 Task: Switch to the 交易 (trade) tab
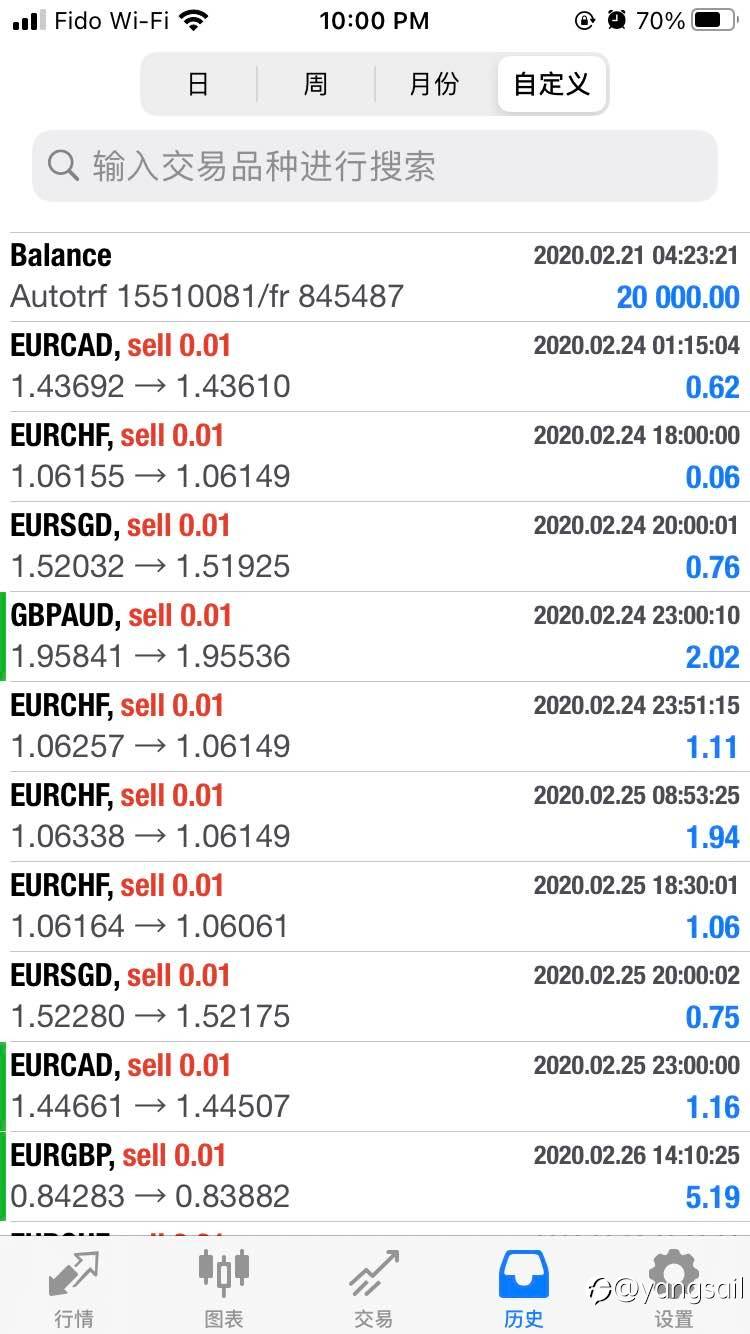click(x=374, y=1287)
